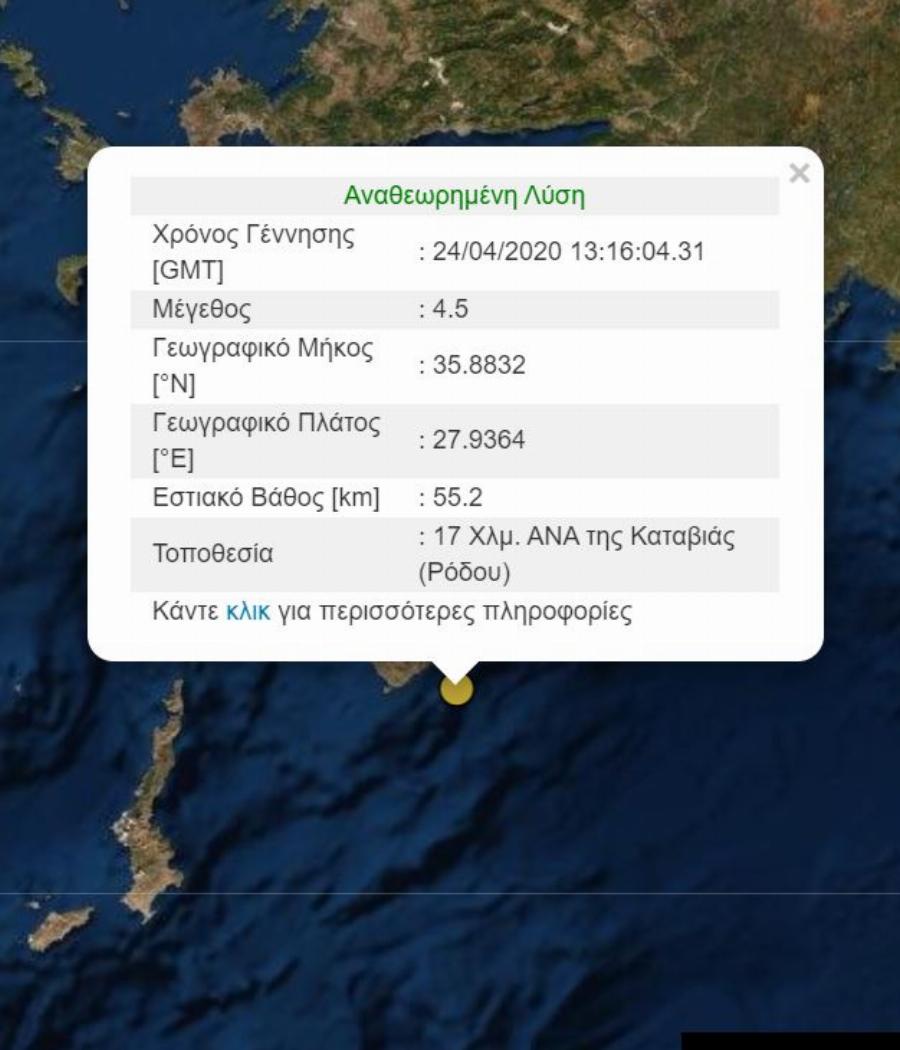Close the Αναθεωρημένη Λύση popup
The width and height of the screenshot is (900, 1050).
(799, 173)
